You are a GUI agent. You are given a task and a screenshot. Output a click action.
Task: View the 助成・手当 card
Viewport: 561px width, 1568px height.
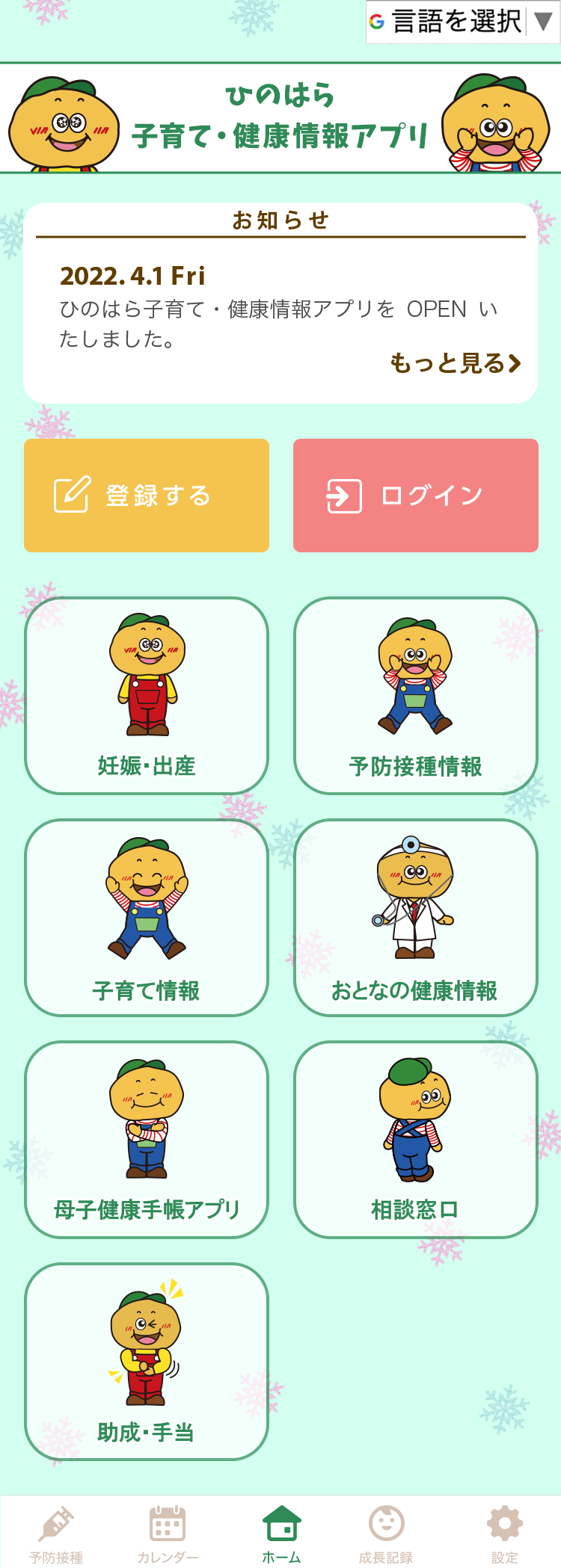click(147, 1361)
